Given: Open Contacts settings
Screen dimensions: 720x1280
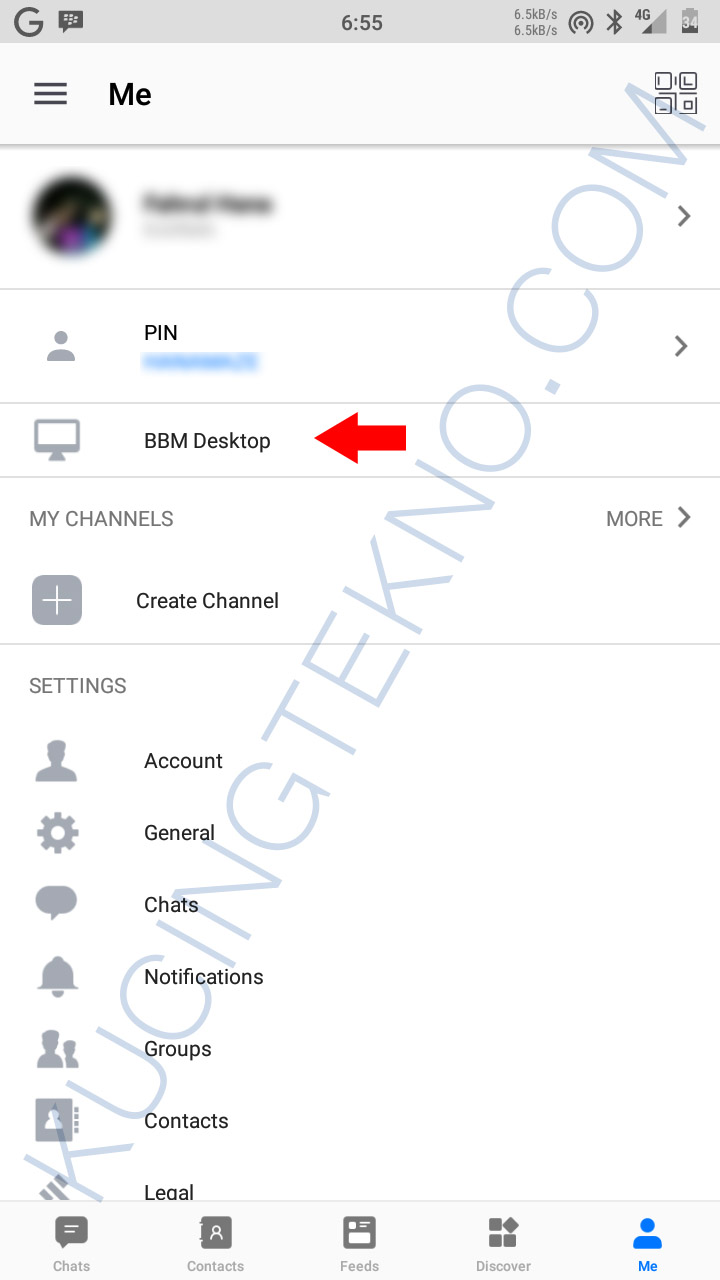Looking at the screenshot, I should tap(360, 1121).
